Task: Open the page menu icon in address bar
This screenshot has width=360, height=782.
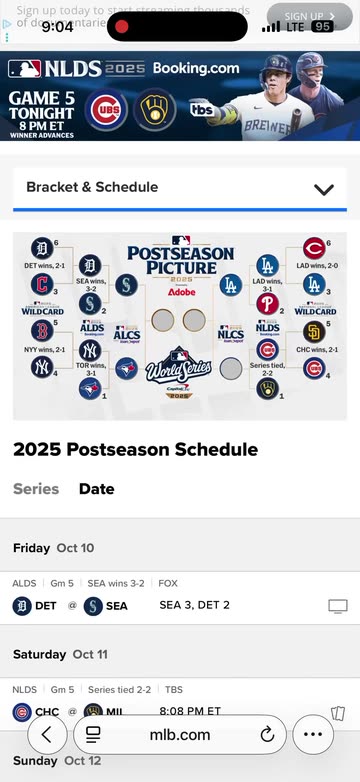Action: coord(93,735)
